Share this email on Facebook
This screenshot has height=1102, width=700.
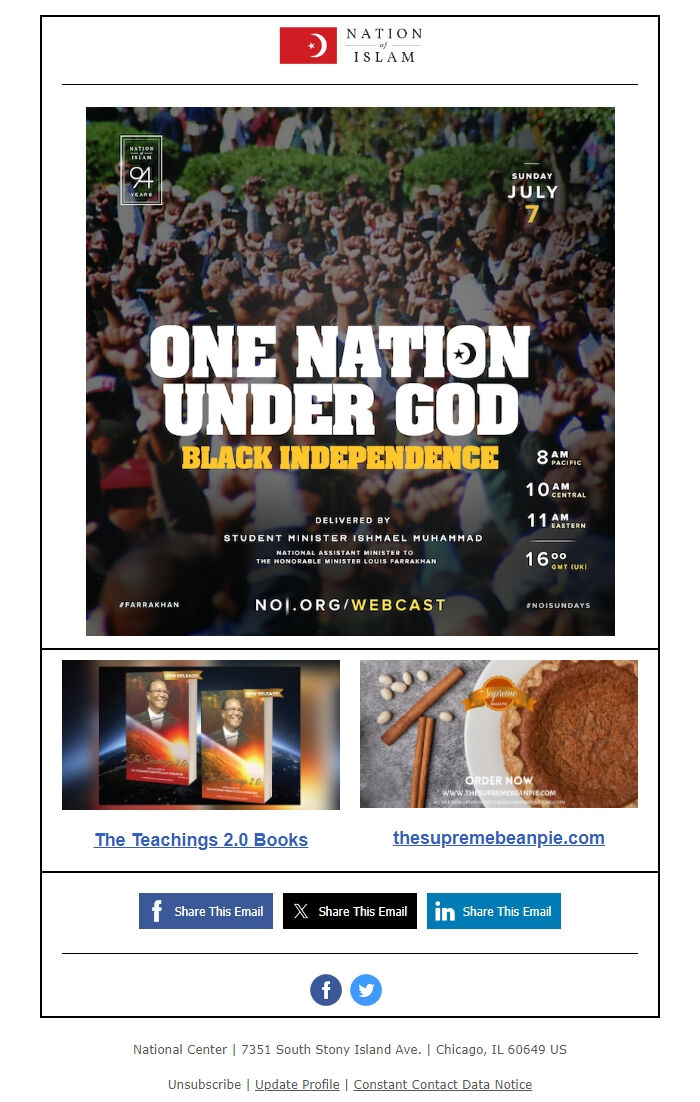coord(206,911)
